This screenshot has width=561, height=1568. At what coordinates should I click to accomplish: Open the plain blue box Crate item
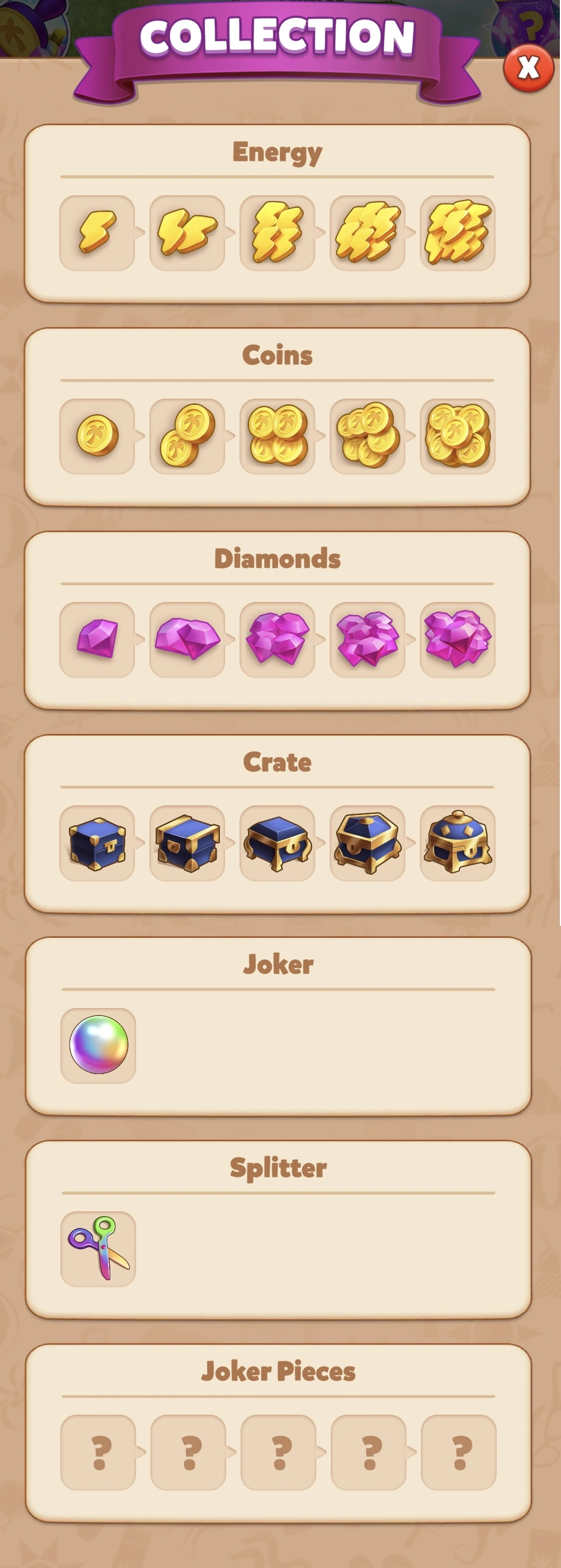click(x=98, y=843)
